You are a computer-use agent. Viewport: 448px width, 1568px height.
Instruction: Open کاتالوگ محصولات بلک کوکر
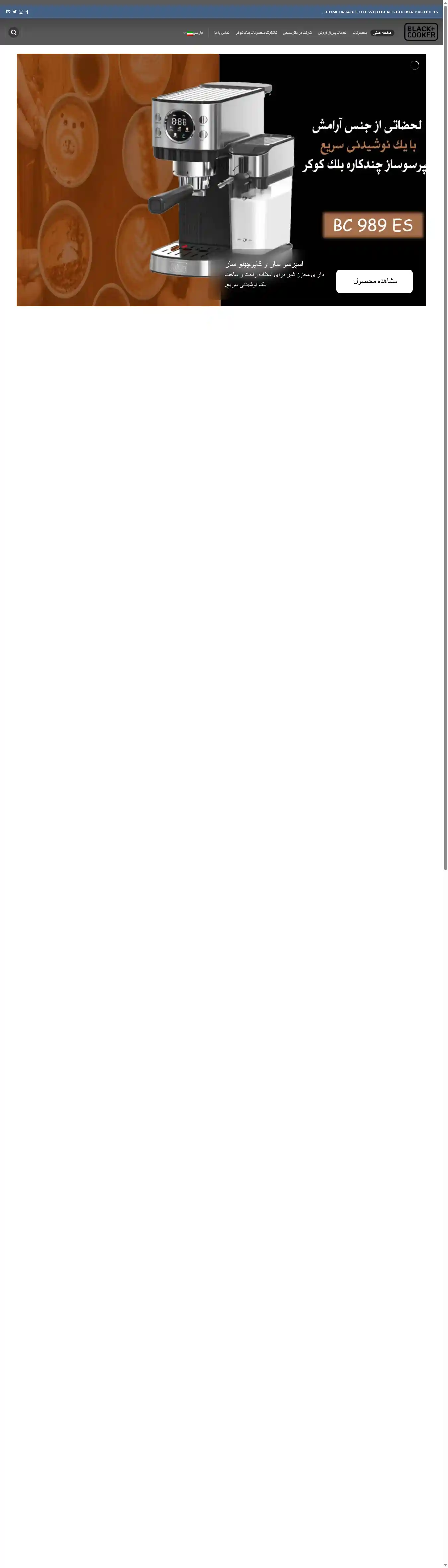pos(257,33)
